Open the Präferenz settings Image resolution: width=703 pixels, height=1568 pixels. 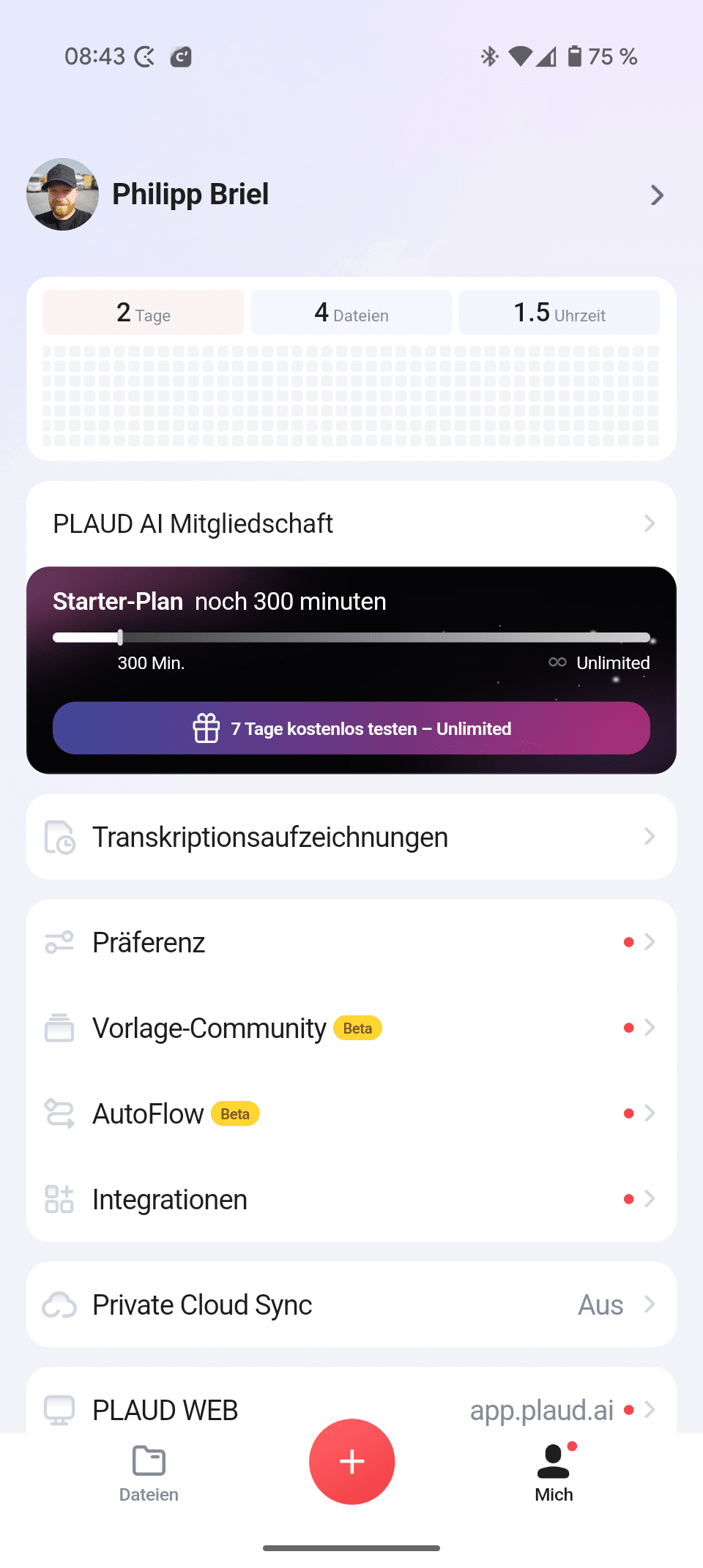tap(351, 942)
